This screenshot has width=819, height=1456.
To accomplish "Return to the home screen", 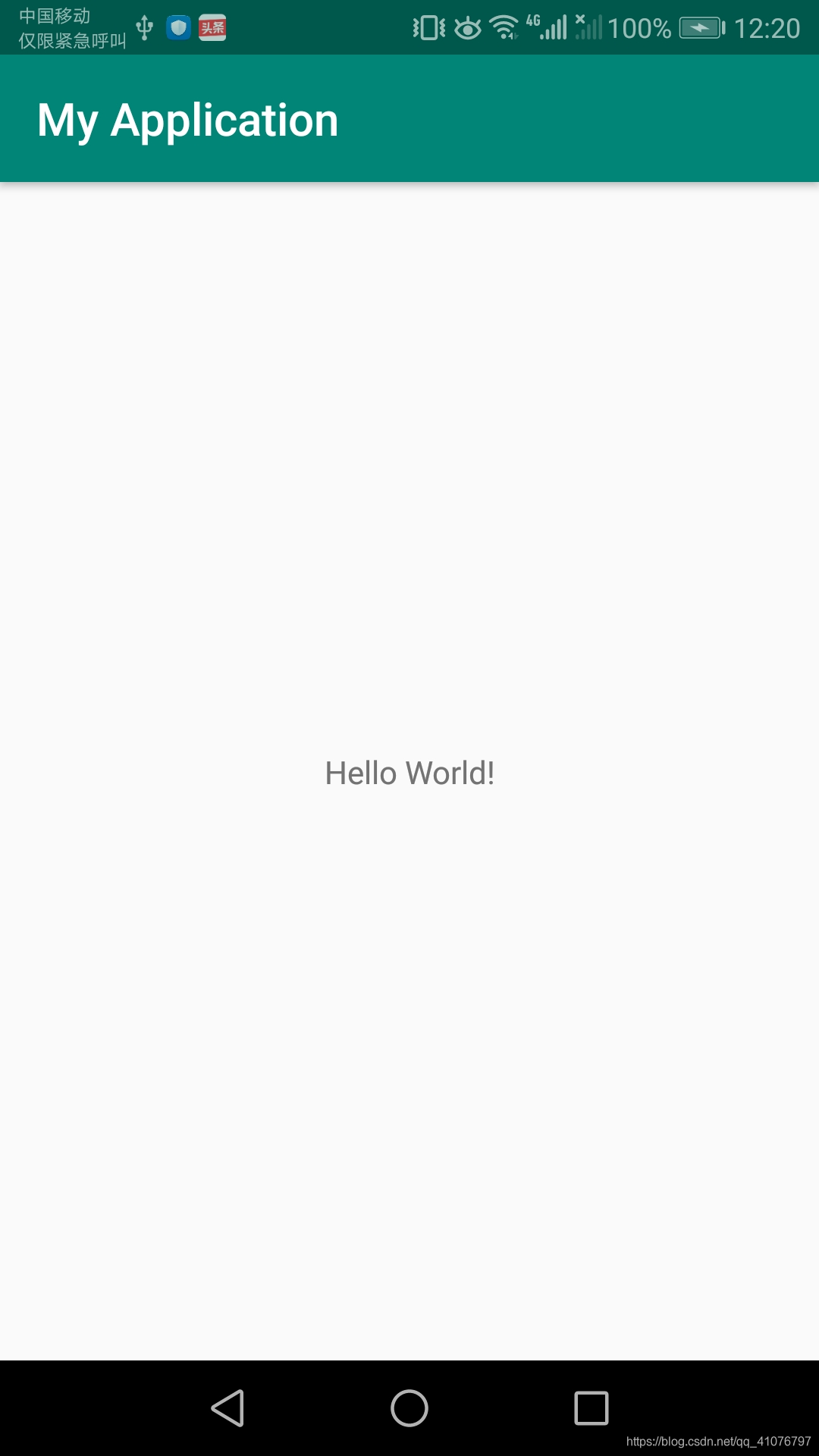I will (409, 1408).
